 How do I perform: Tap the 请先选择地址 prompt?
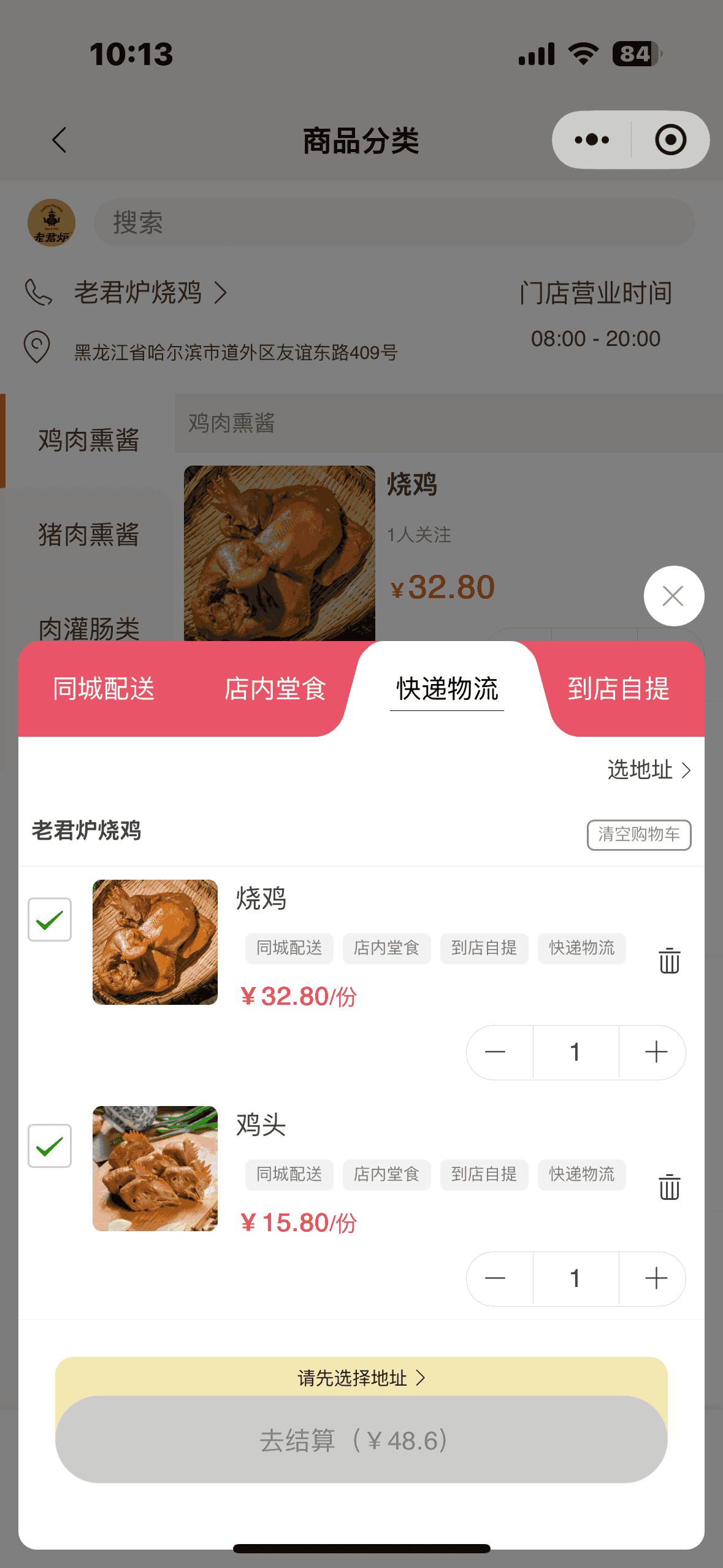coord(361,1378)
